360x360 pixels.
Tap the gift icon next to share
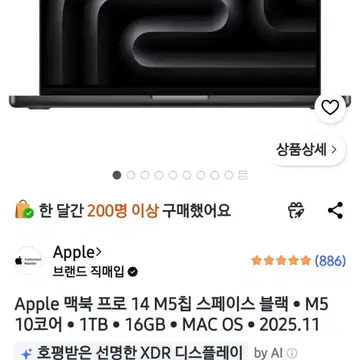[296, 210]
